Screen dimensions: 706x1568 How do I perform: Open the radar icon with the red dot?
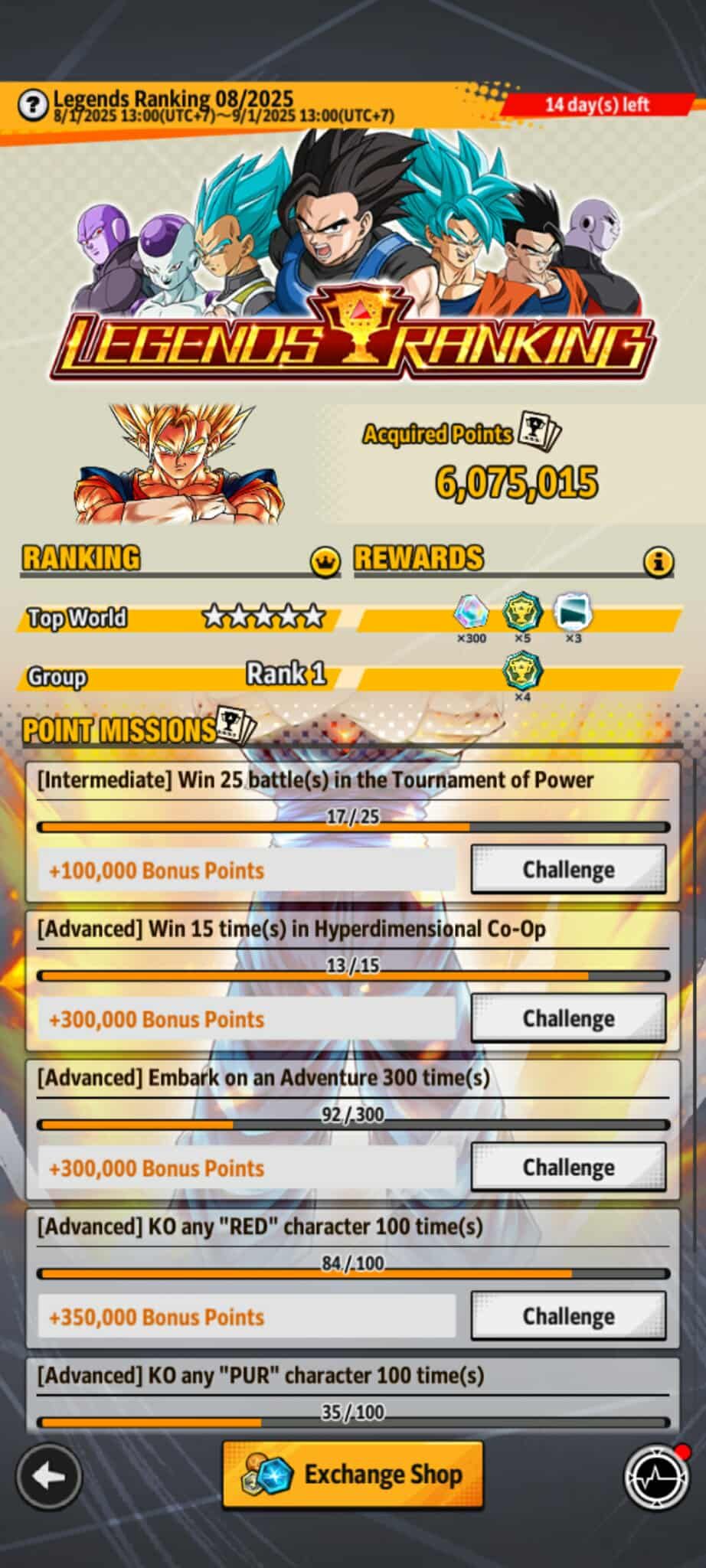pos(656,1475)
